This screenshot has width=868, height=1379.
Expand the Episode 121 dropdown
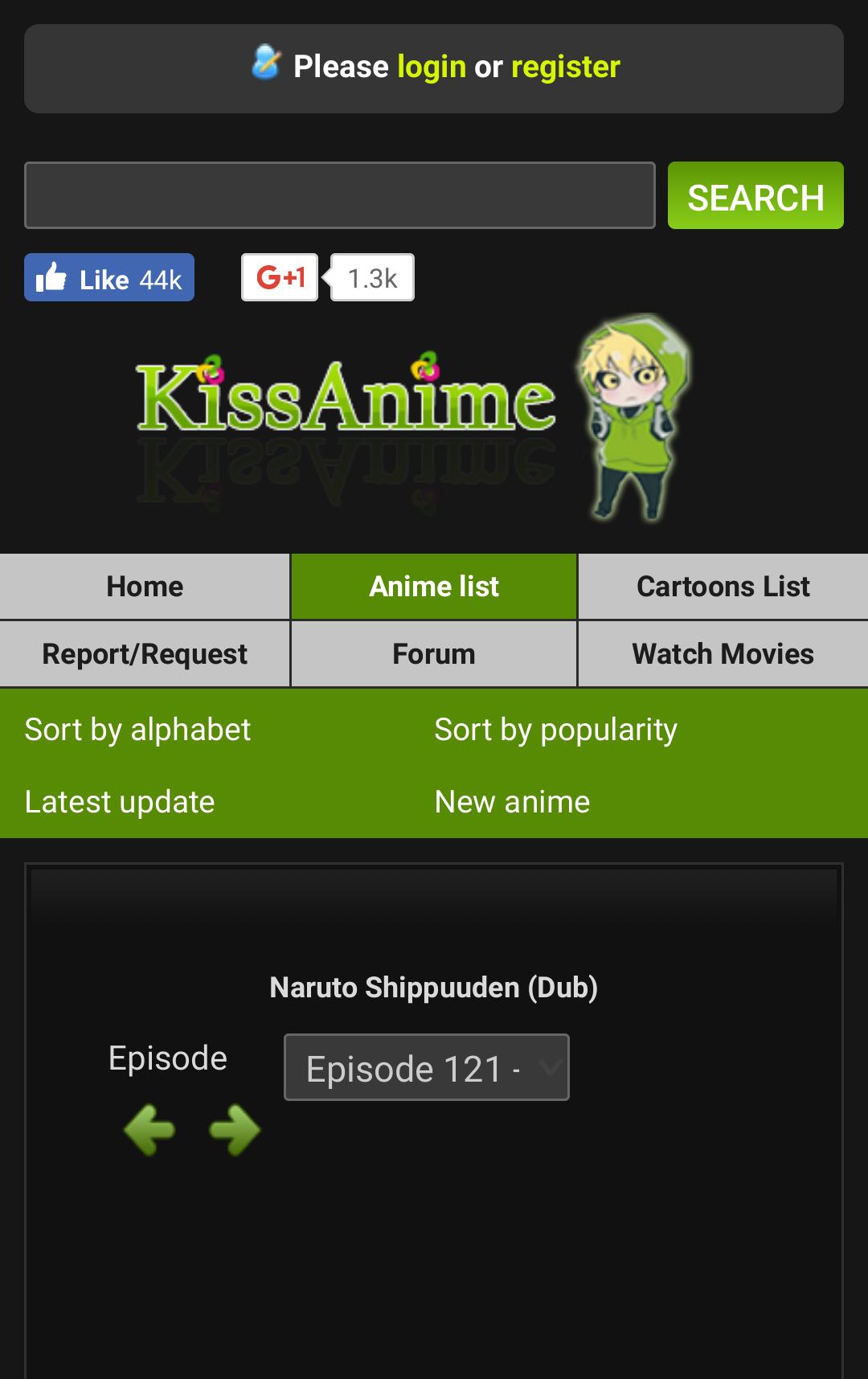click(426, 1068)
